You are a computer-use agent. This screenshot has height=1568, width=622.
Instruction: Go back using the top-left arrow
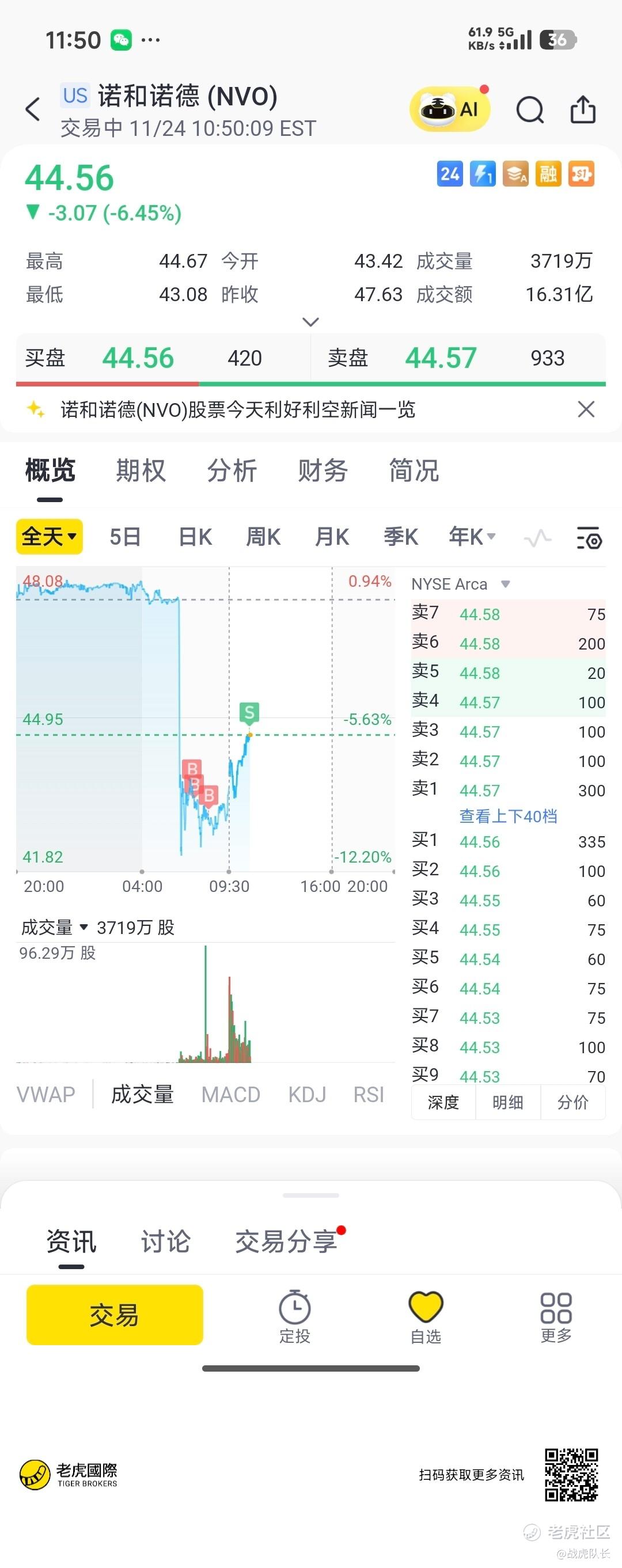[x=33, y=109]
